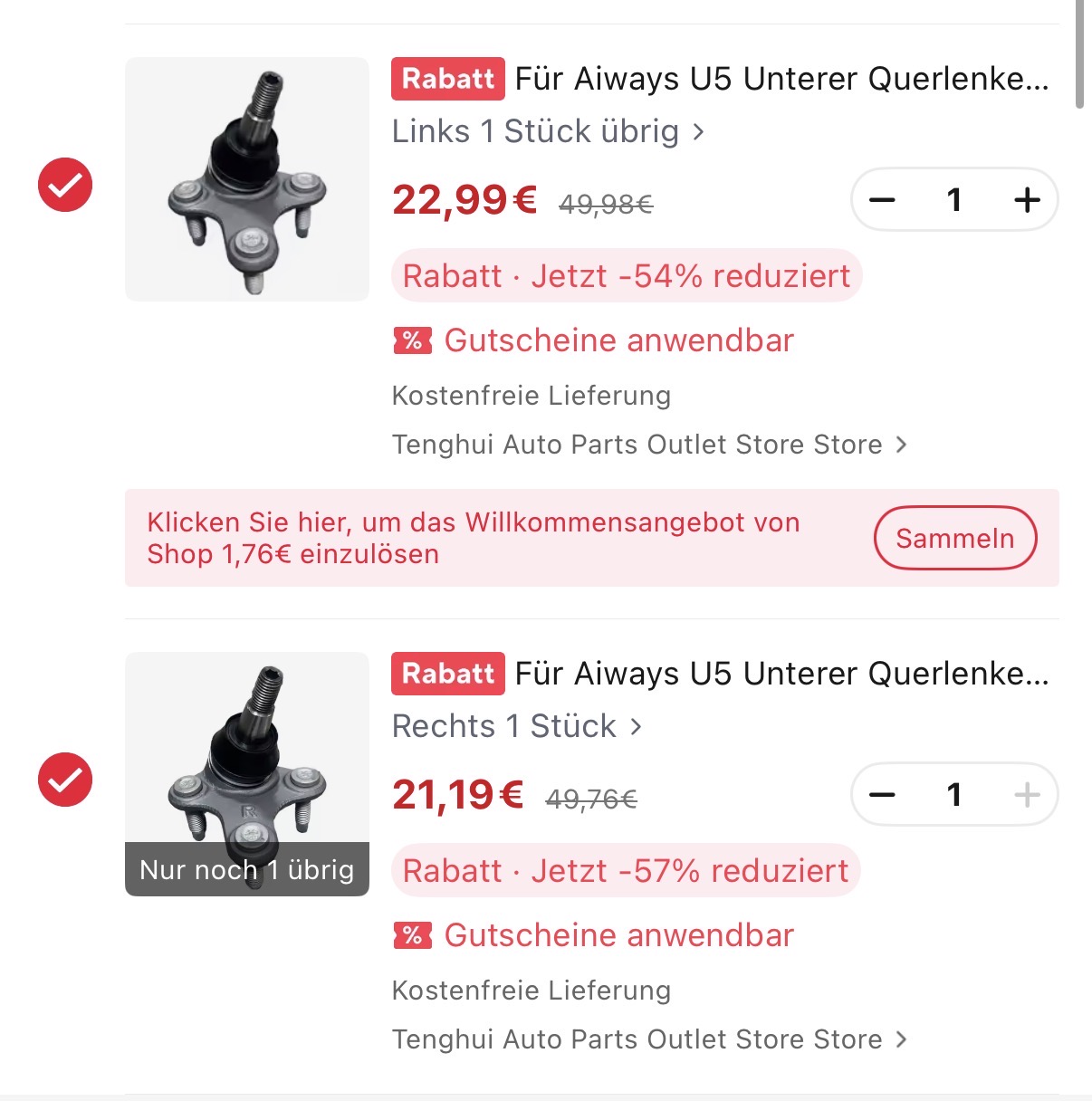Screen dimensions: 1092x1101
Task: Decrease quantity of the 21,19€ item
Action: click(882, 795)
